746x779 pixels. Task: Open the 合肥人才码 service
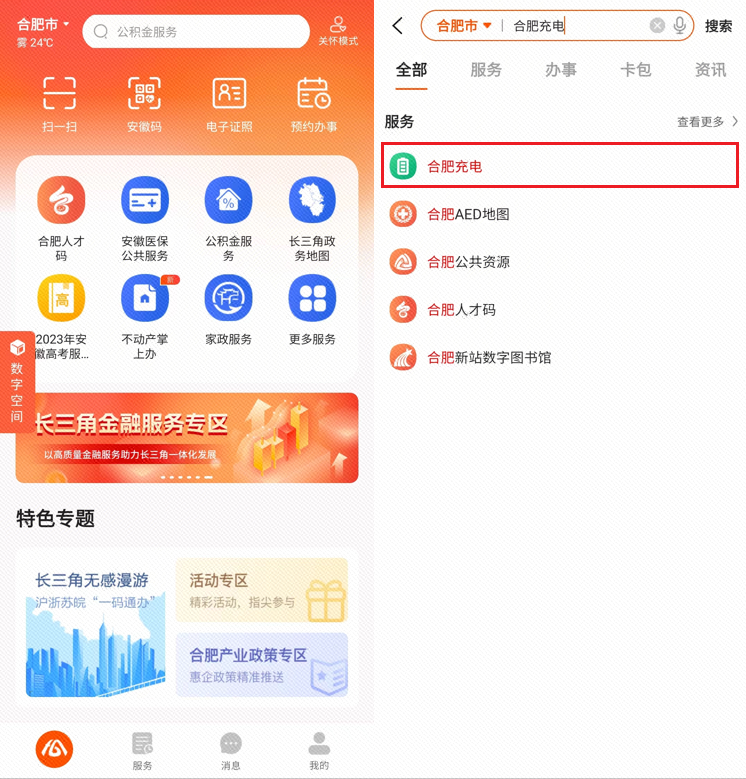click(x=61, y=218)
